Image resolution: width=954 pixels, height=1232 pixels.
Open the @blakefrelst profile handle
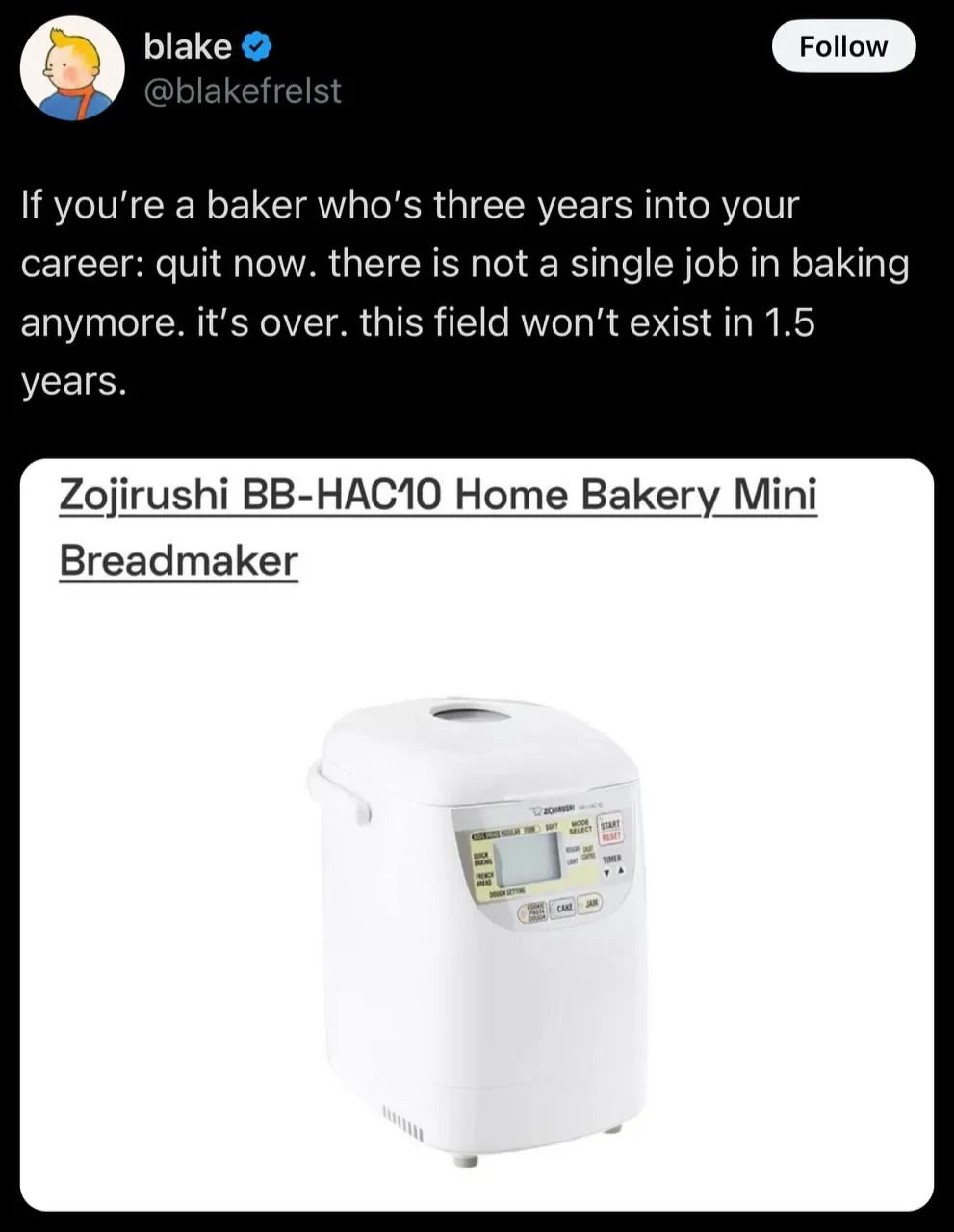(242, 90)
